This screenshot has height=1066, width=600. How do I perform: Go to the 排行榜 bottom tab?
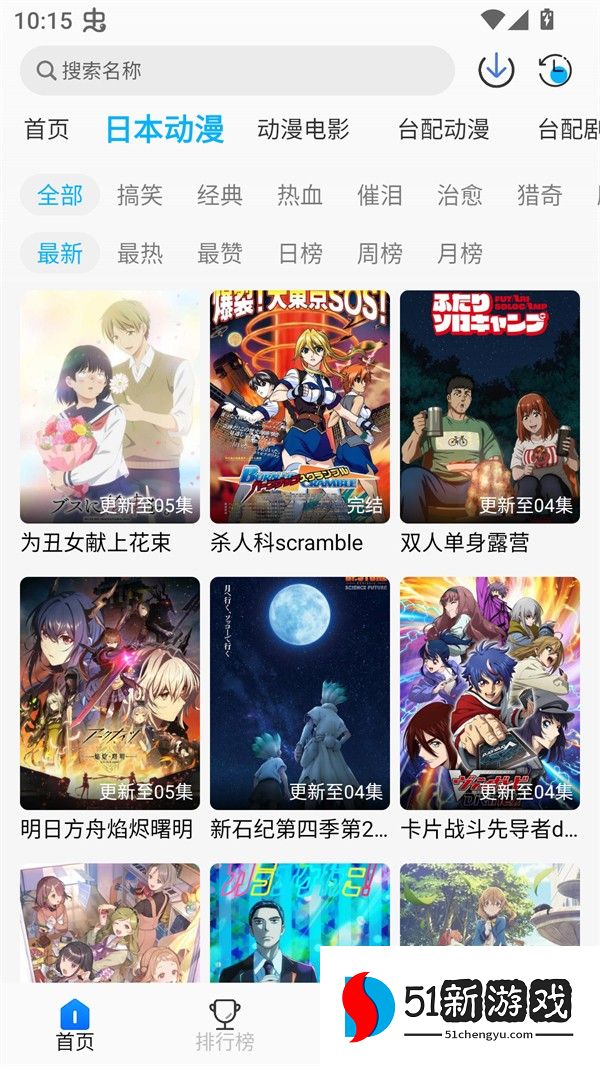pyautogui.click(x=225, y=1026)
